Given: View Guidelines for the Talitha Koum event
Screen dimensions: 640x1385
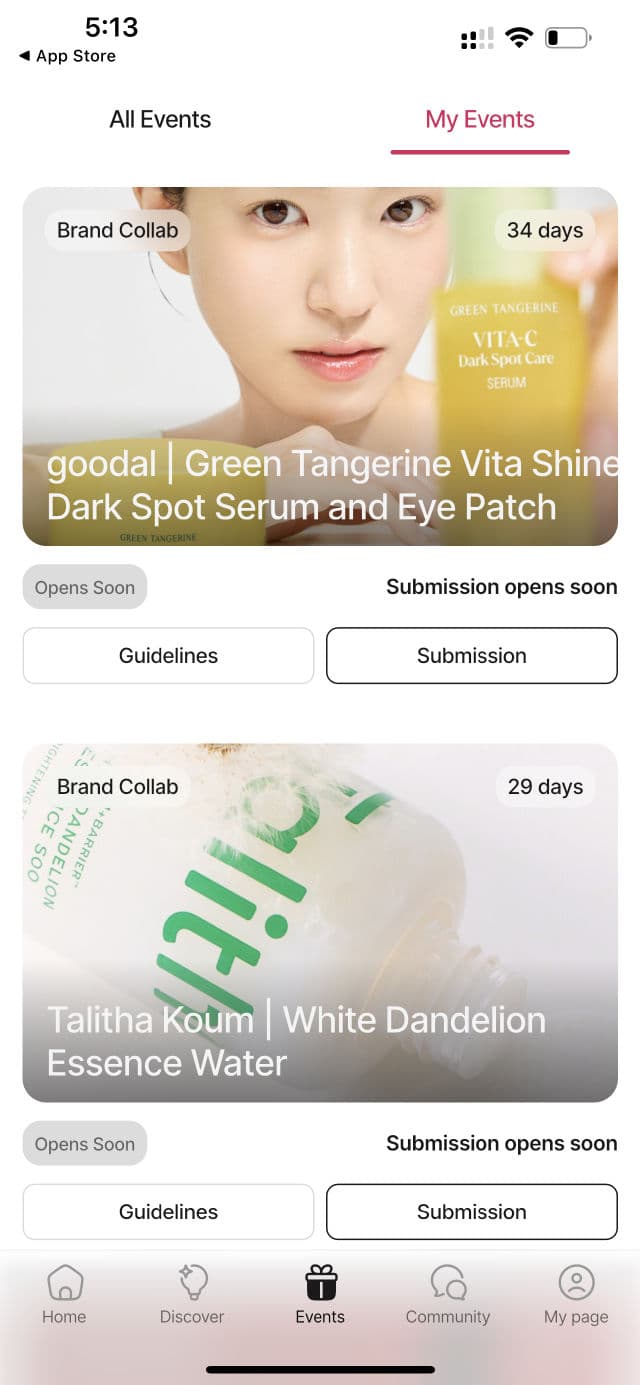Looking at the screenshot, I should pos(168,1212).
